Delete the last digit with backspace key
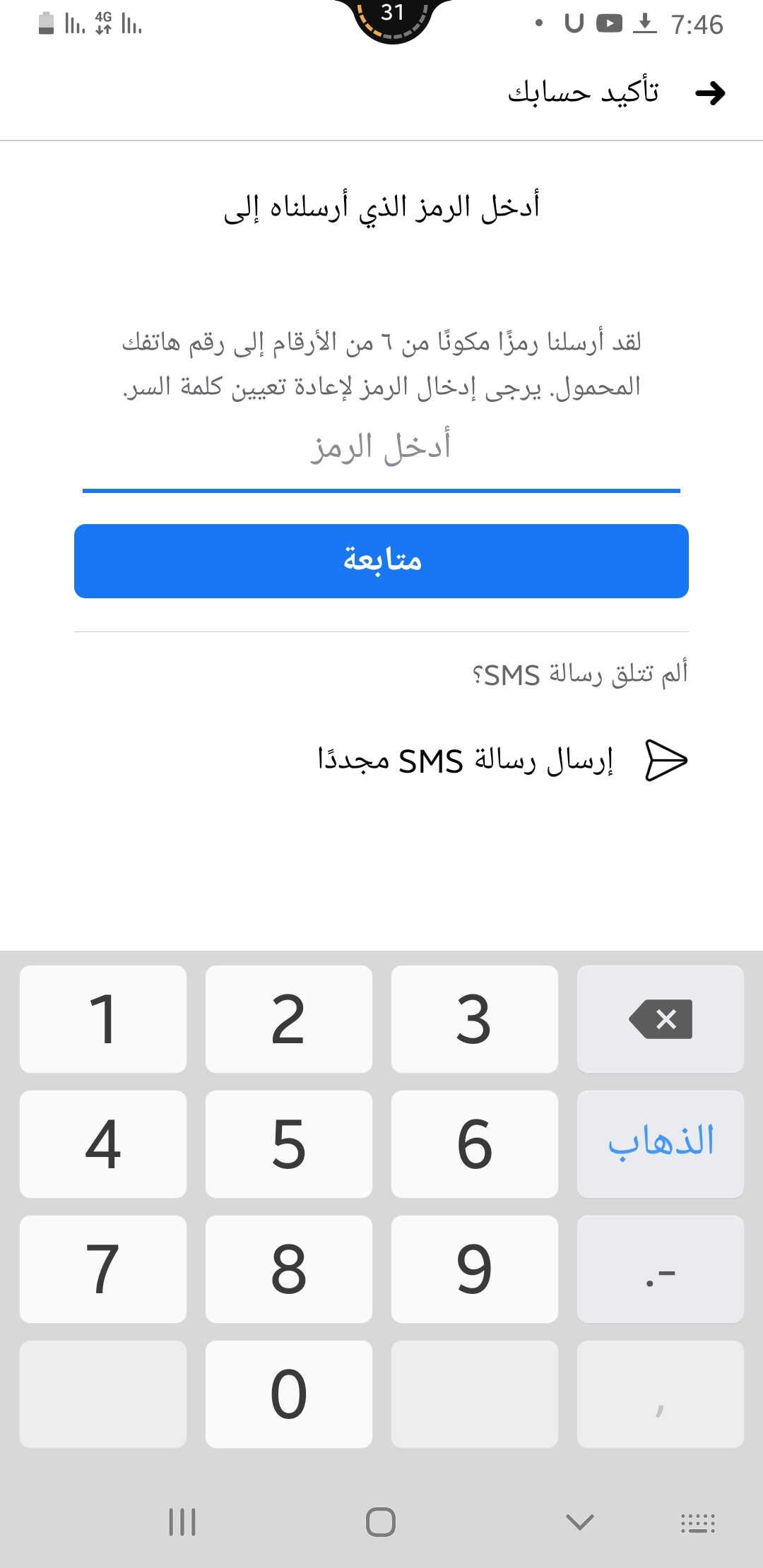 click(x=660, y=1019)
